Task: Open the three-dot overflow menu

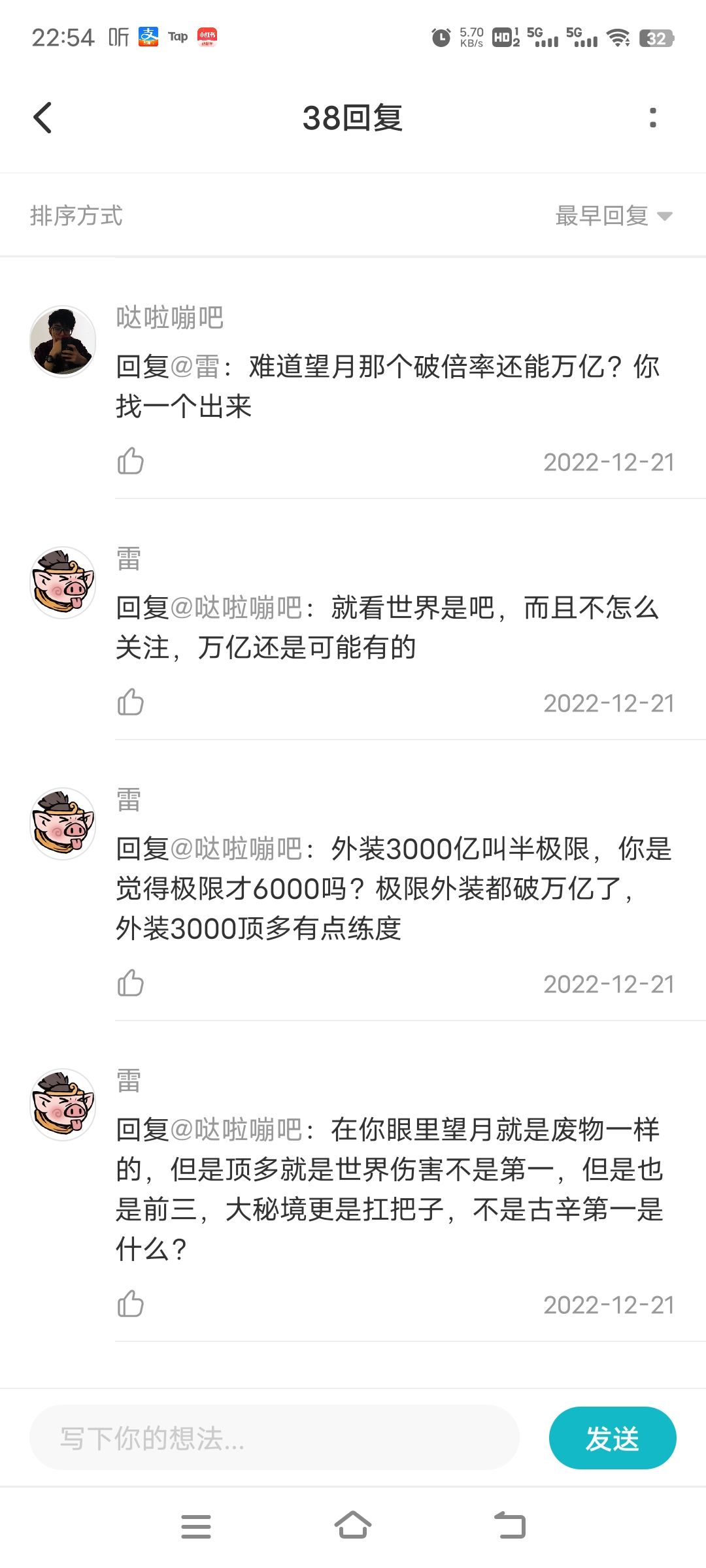Action: tap(652, 118)
